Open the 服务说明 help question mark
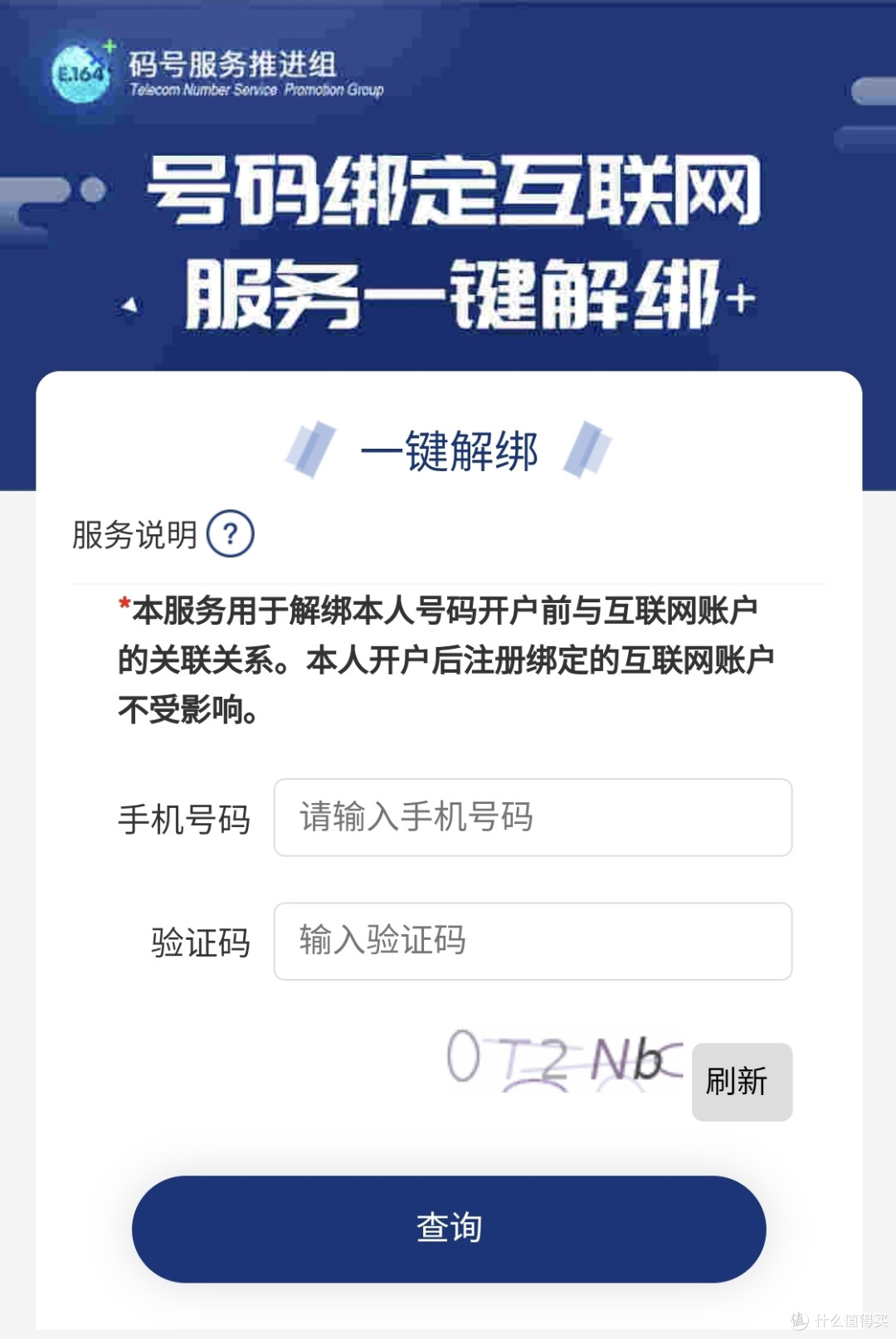The height and width of the screenshot is (1339, 896). pos(230,533)
